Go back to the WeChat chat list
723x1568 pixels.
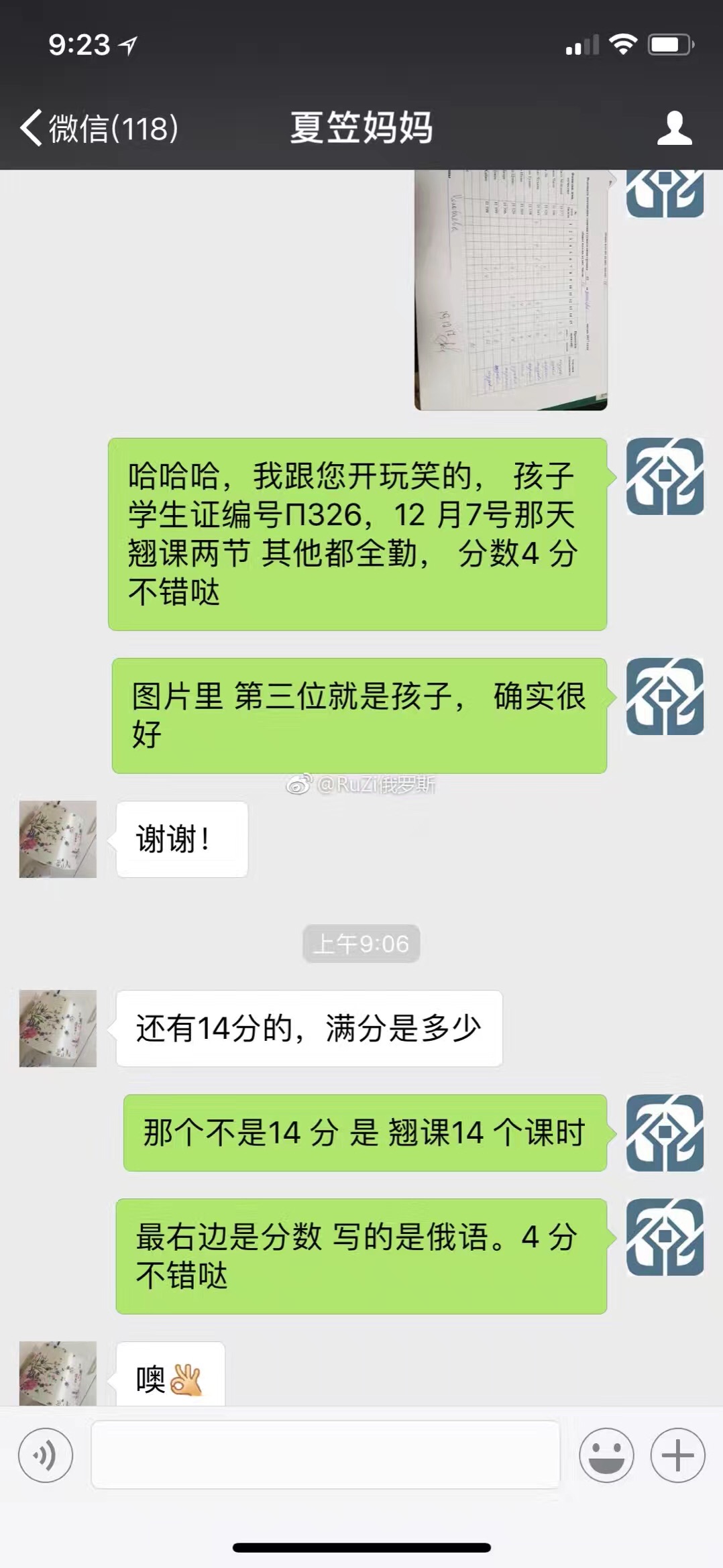(x=99, y=127)
